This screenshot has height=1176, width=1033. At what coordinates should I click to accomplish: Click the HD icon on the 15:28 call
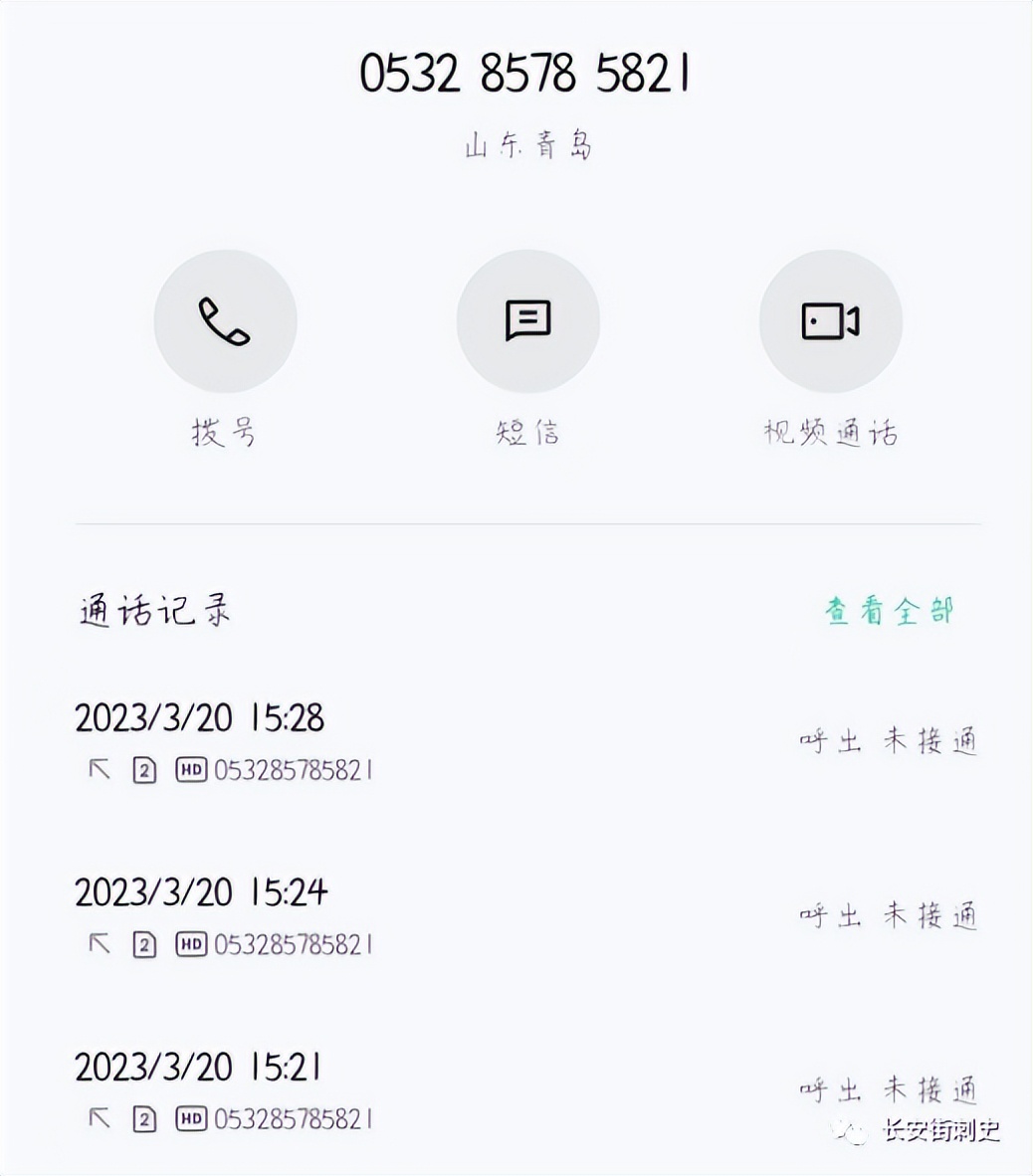192,768
